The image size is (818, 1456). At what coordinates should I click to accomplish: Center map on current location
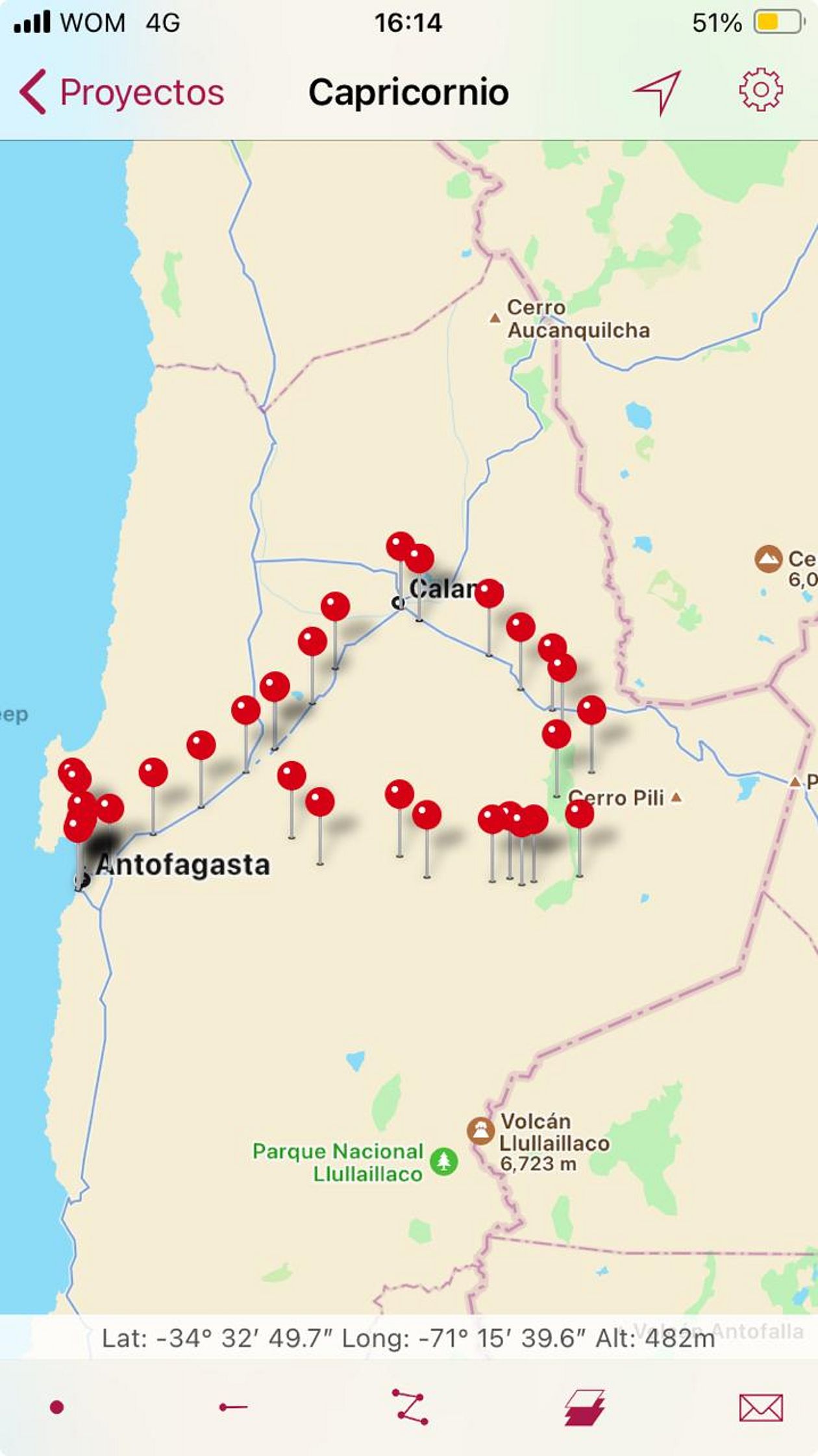(658, 91)
